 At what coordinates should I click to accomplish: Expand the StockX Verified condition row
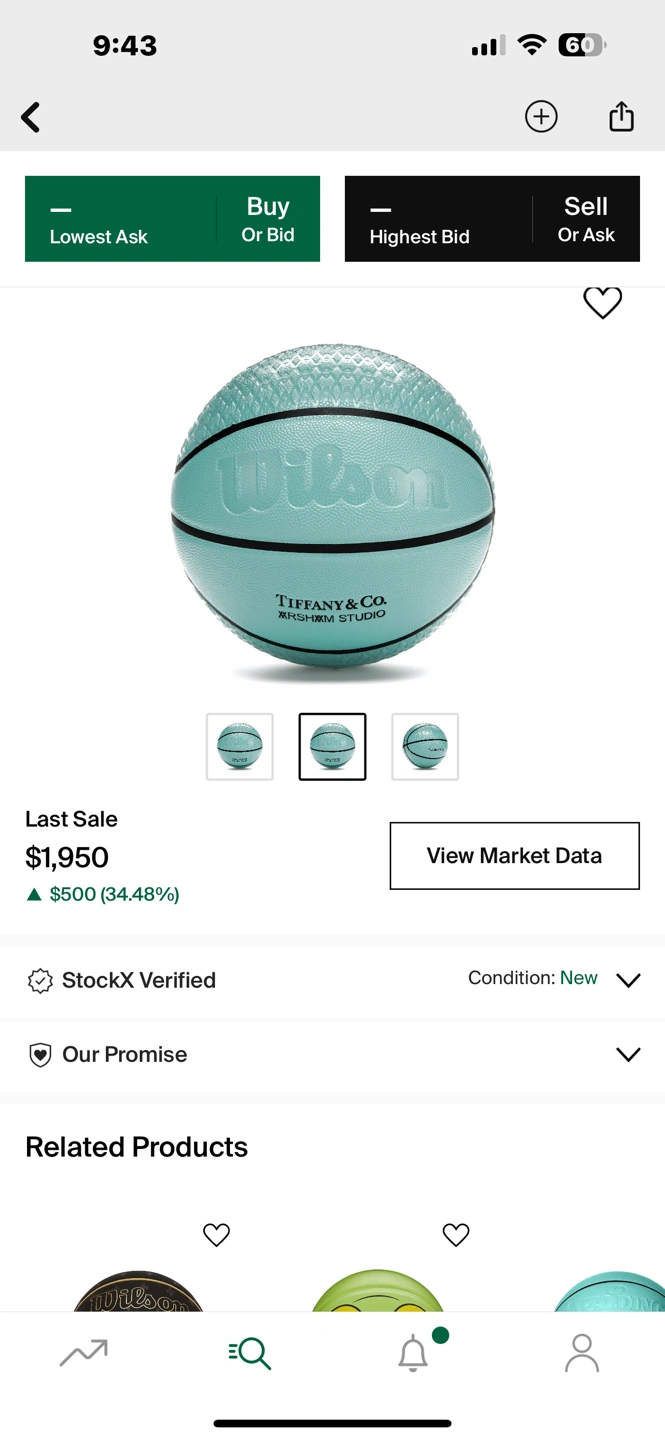point(628,980)
